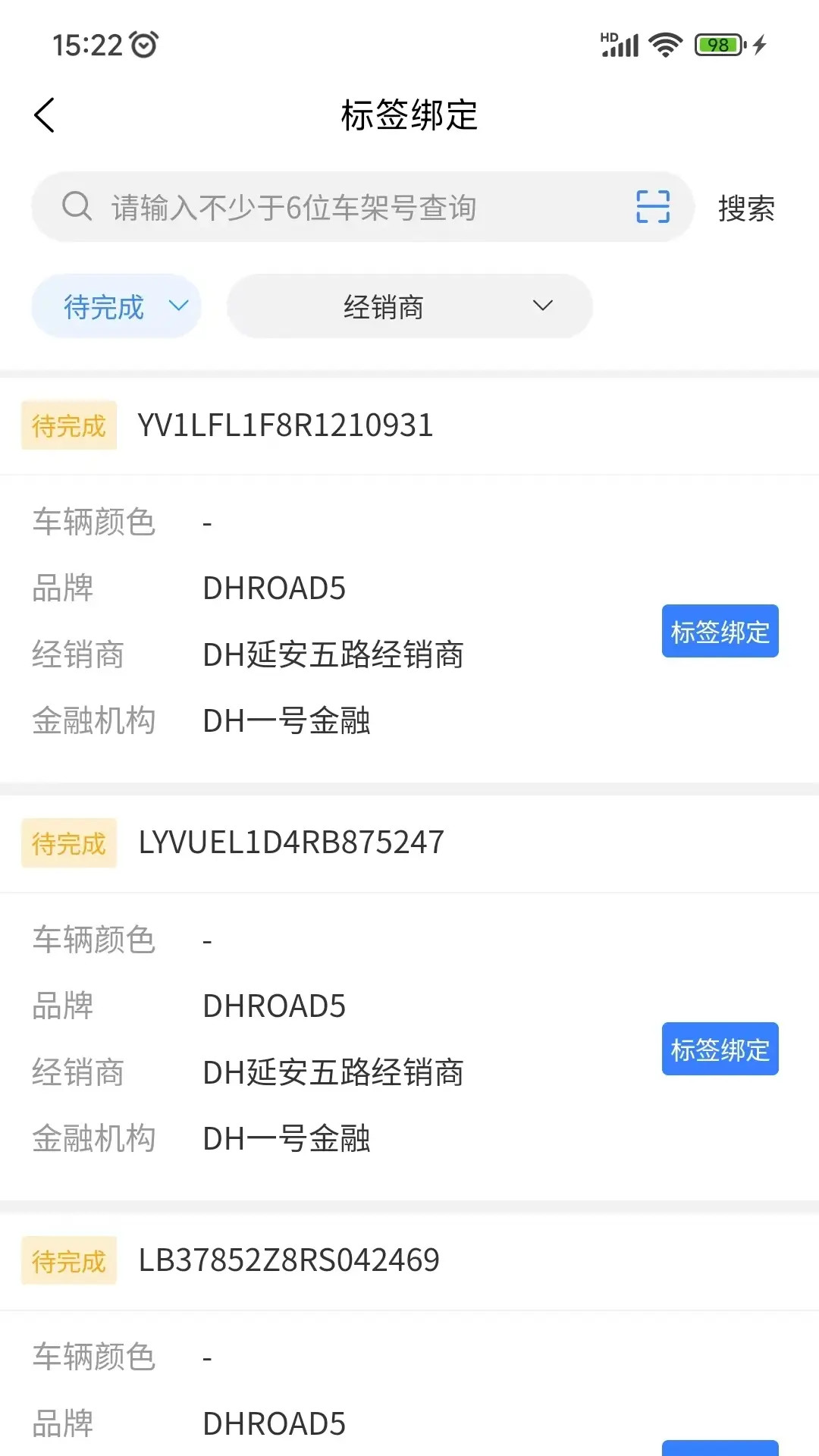Expand the chevron next to 经销商 filter
The height and width of the screenshot is (1456, 819).
point(541,306)
